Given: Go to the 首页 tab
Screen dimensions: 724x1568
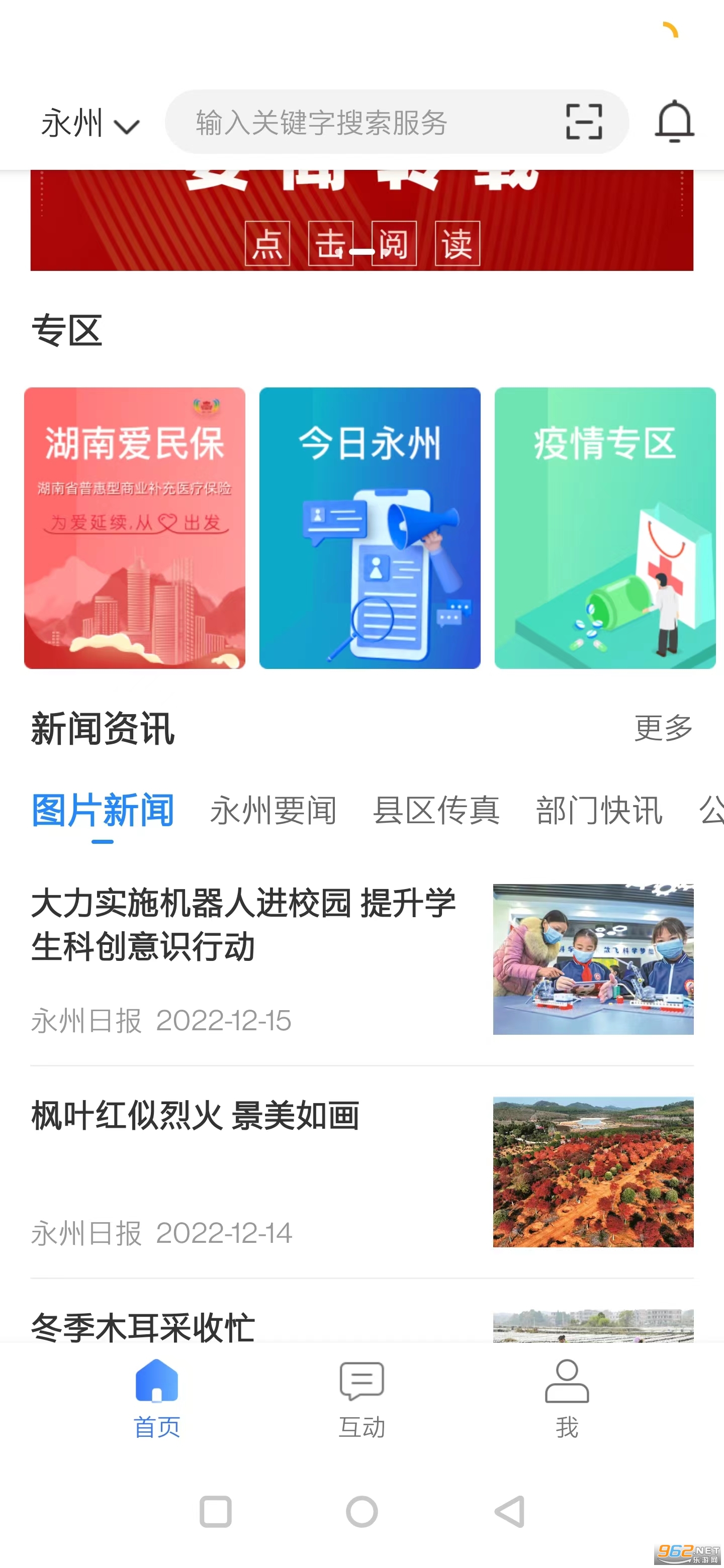Looking at the screenshot, I should point(156,1399).
